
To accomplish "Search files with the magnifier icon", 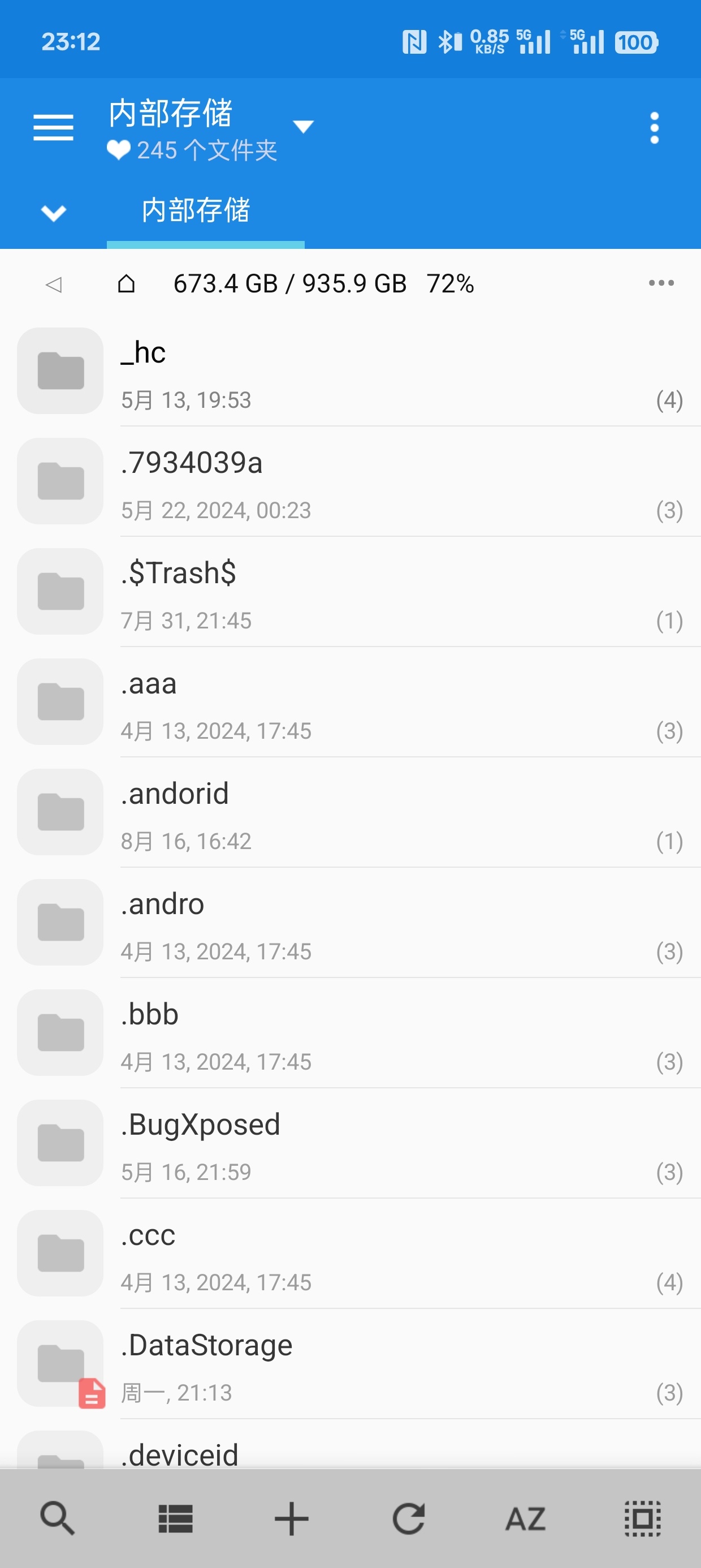I will pyautogui.click(x=58, y=1519).
